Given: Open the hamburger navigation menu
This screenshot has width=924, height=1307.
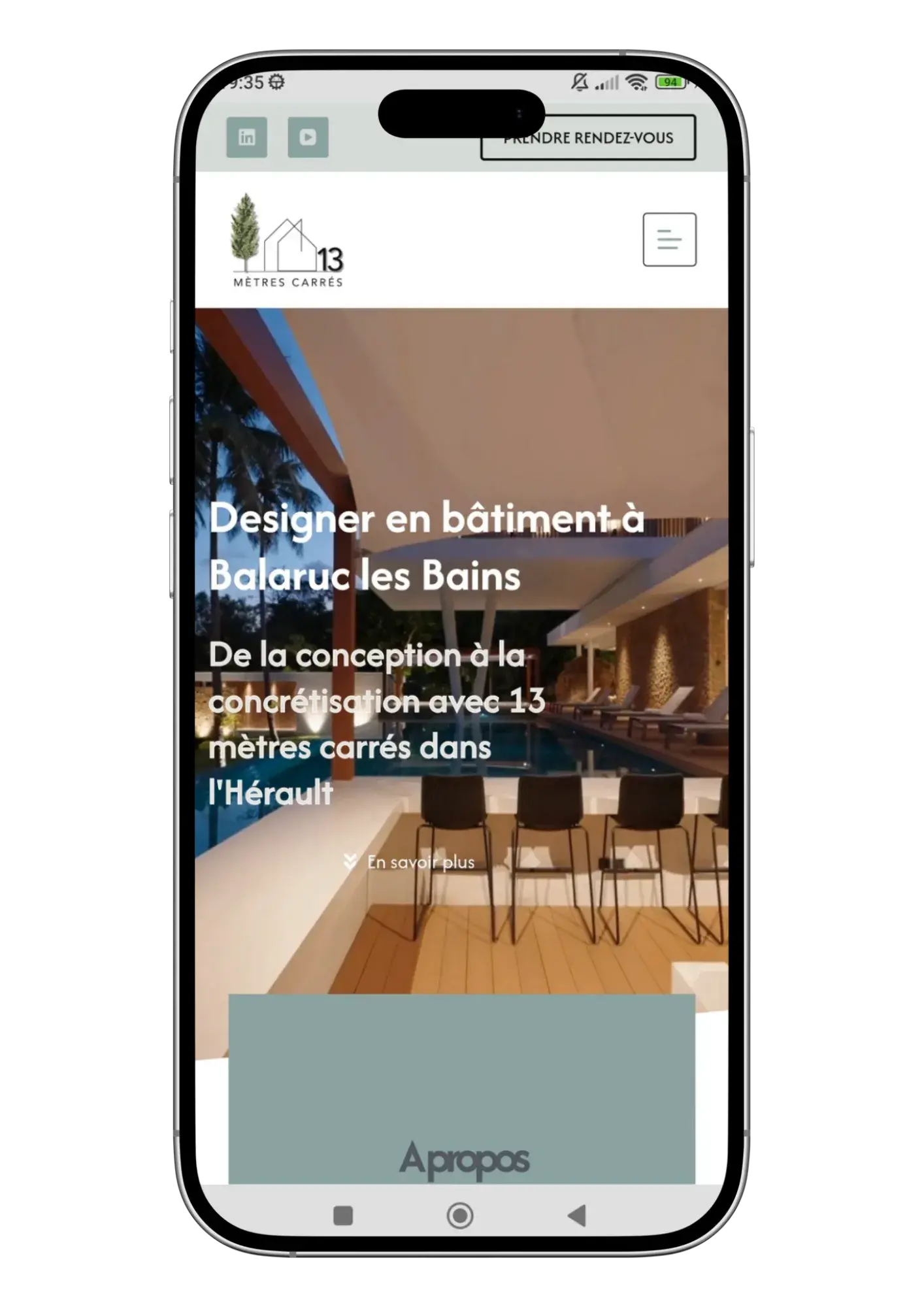Looking at the screenshot, I should (669, 239).
